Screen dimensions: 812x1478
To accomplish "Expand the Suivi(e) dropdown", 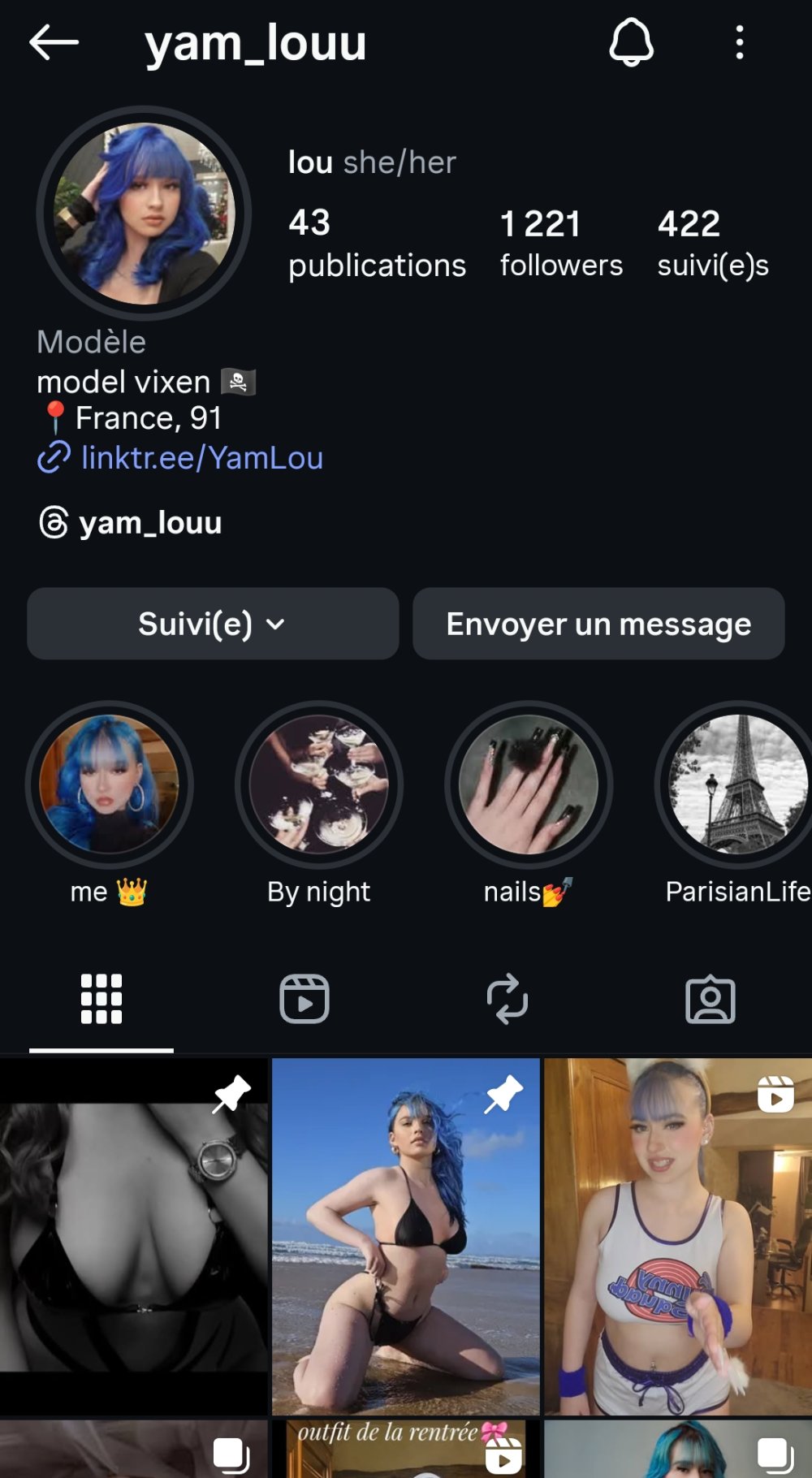I will tap(213, 624).
